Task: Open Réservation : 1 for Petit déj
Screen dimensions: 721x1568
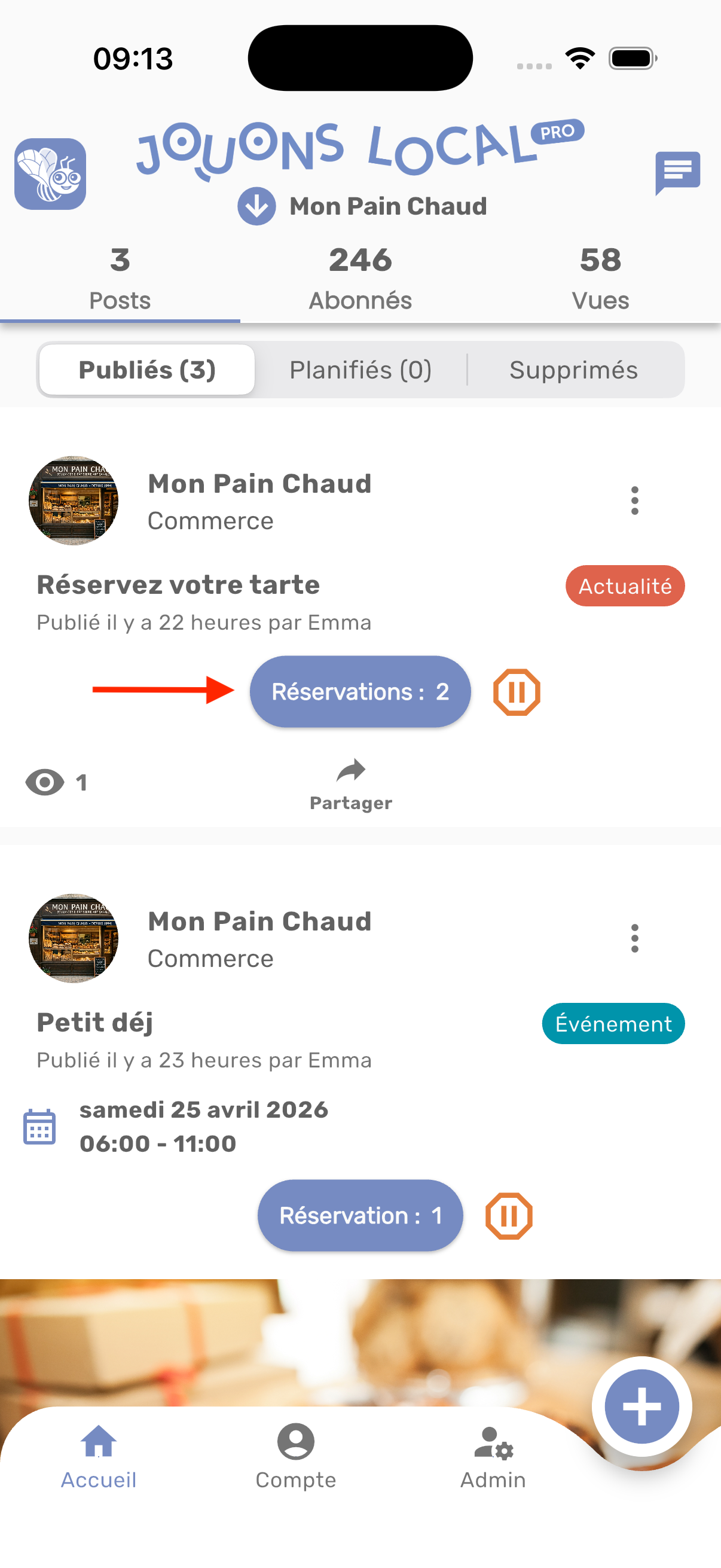Action: [360, 1215]
